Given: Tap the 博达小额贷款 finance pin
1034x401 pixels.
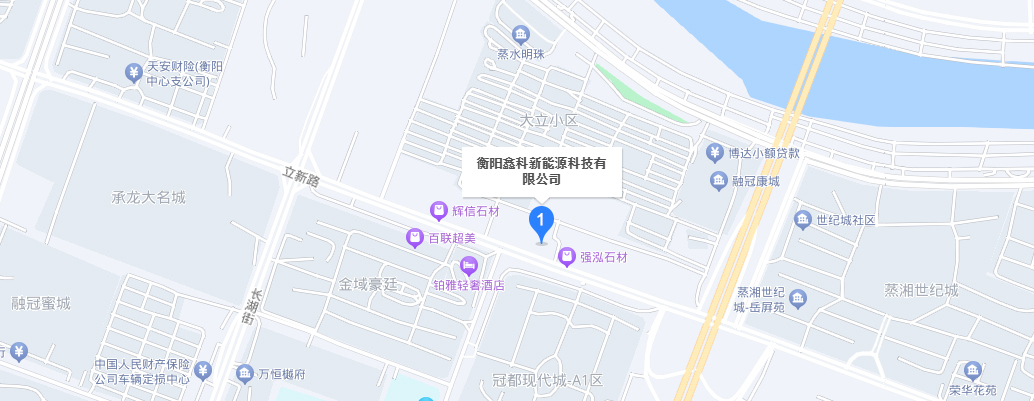Looking at the screenshot, I should point(715,153).
